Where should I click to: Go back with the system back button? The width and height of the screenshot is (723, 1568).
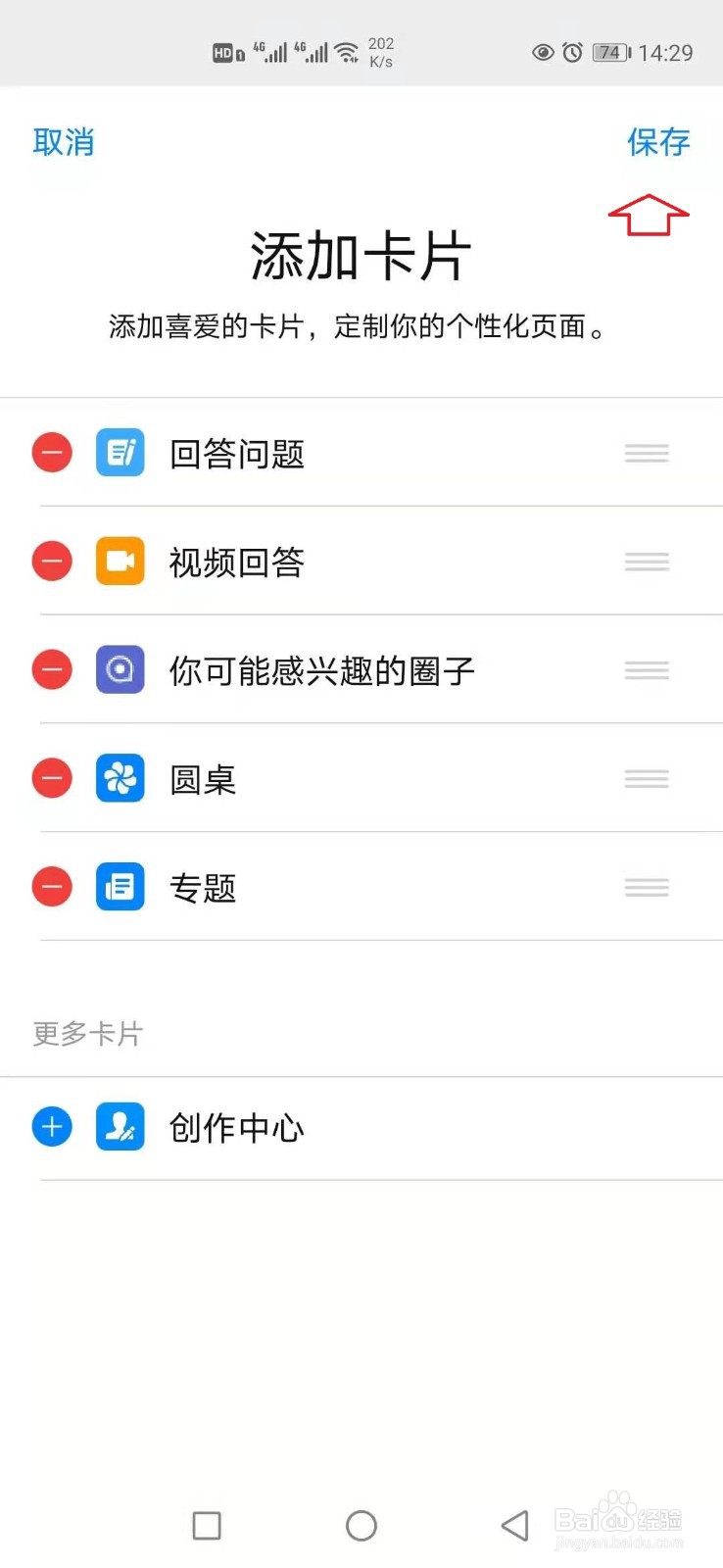[515, 1525]
